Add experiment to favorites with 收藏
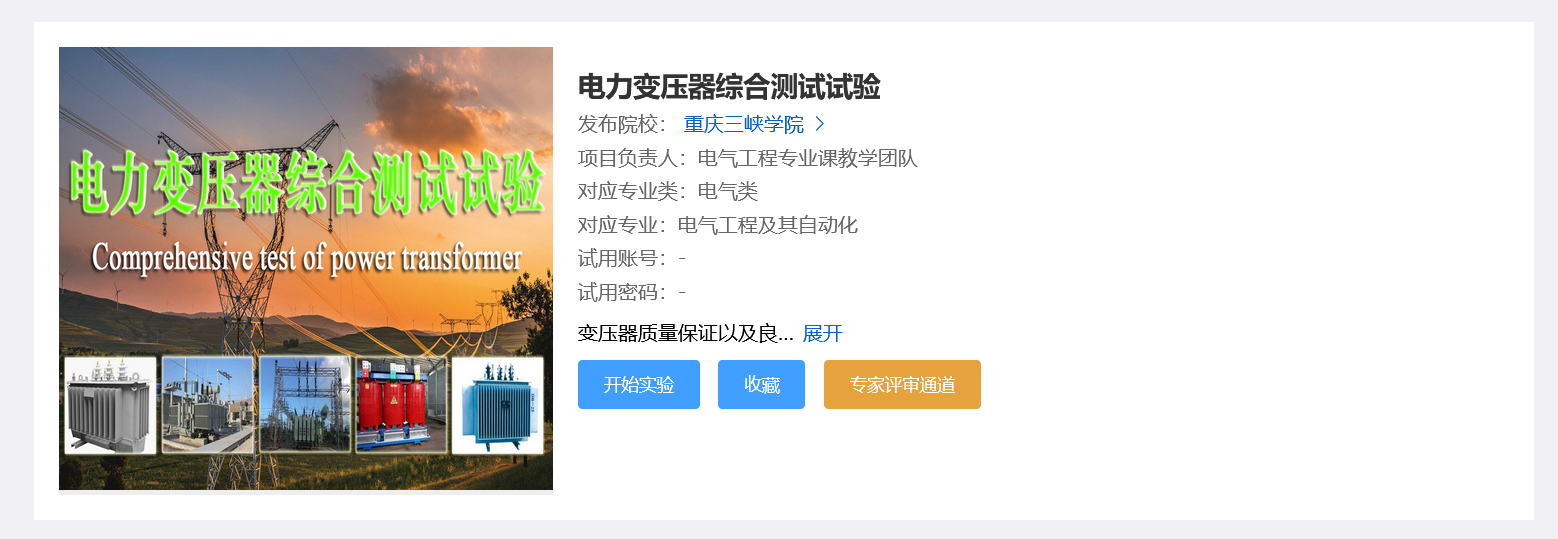The image size is (1558, 539). 761,385
